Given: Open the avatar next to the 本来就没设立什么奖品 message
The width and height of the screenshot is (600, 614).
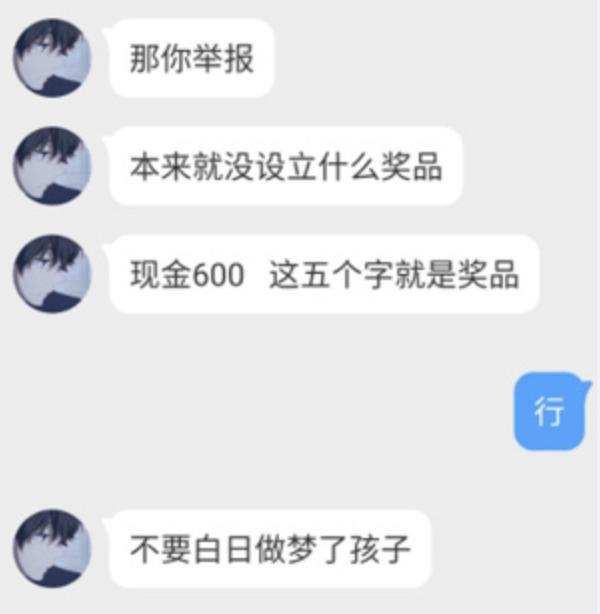Looking at the screenshot, I should 52,166.
